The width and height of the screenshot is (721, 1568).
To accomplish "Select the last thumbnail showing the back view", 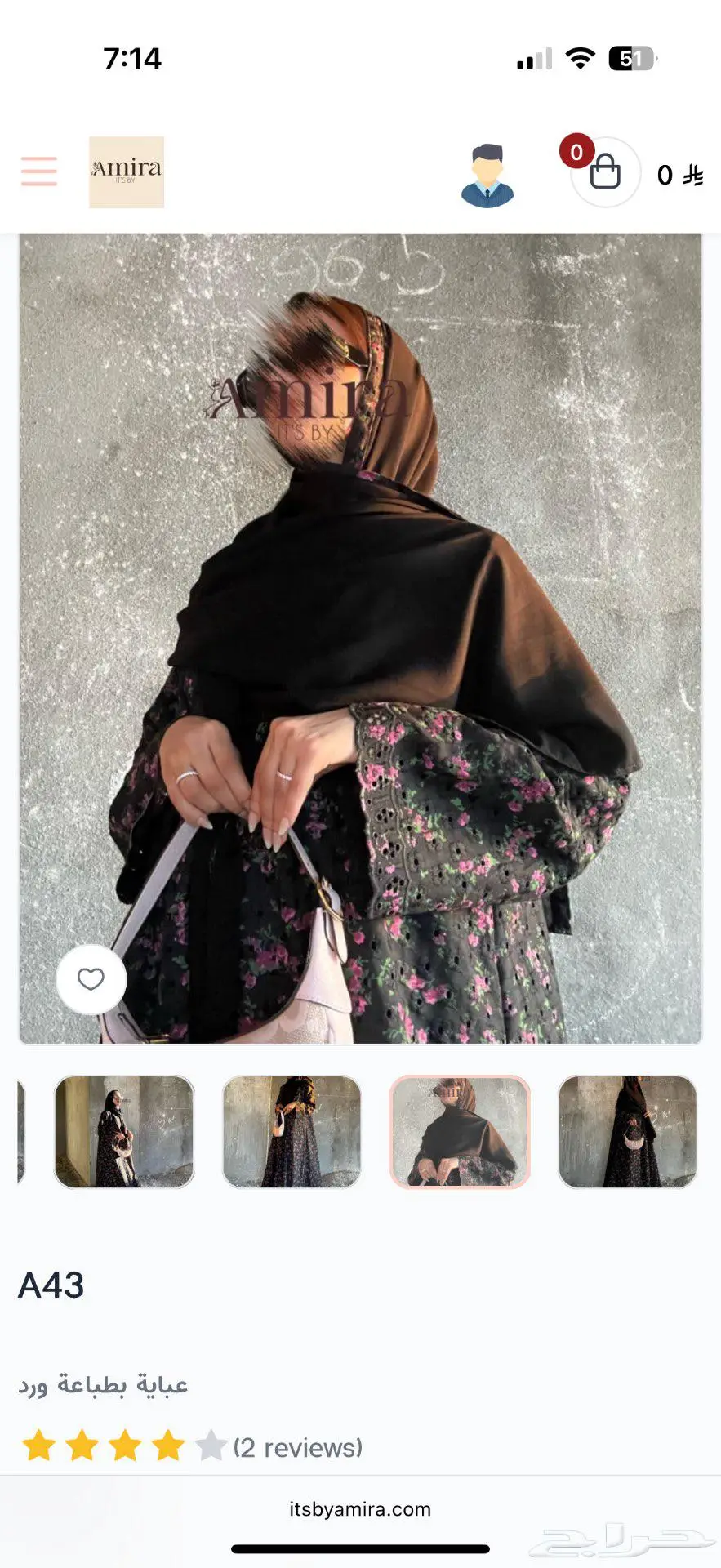I will pyautogui.click(x=627, y=1131).
